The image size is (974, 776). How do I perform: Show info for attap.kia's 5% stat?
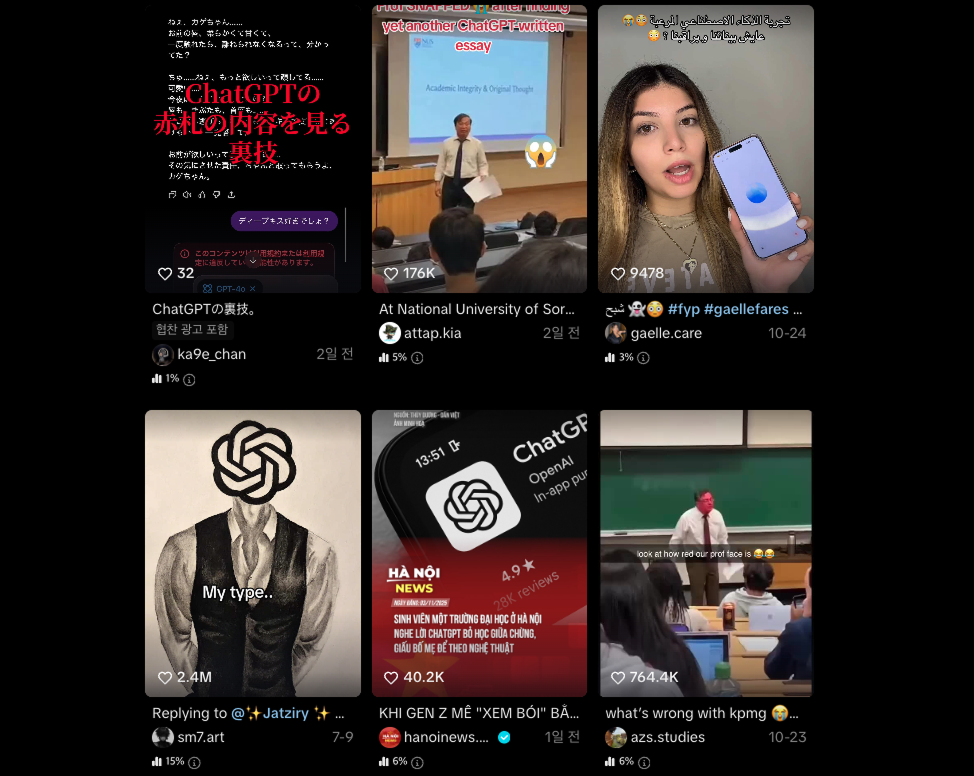pyautogui.click(x=417, y=358)
